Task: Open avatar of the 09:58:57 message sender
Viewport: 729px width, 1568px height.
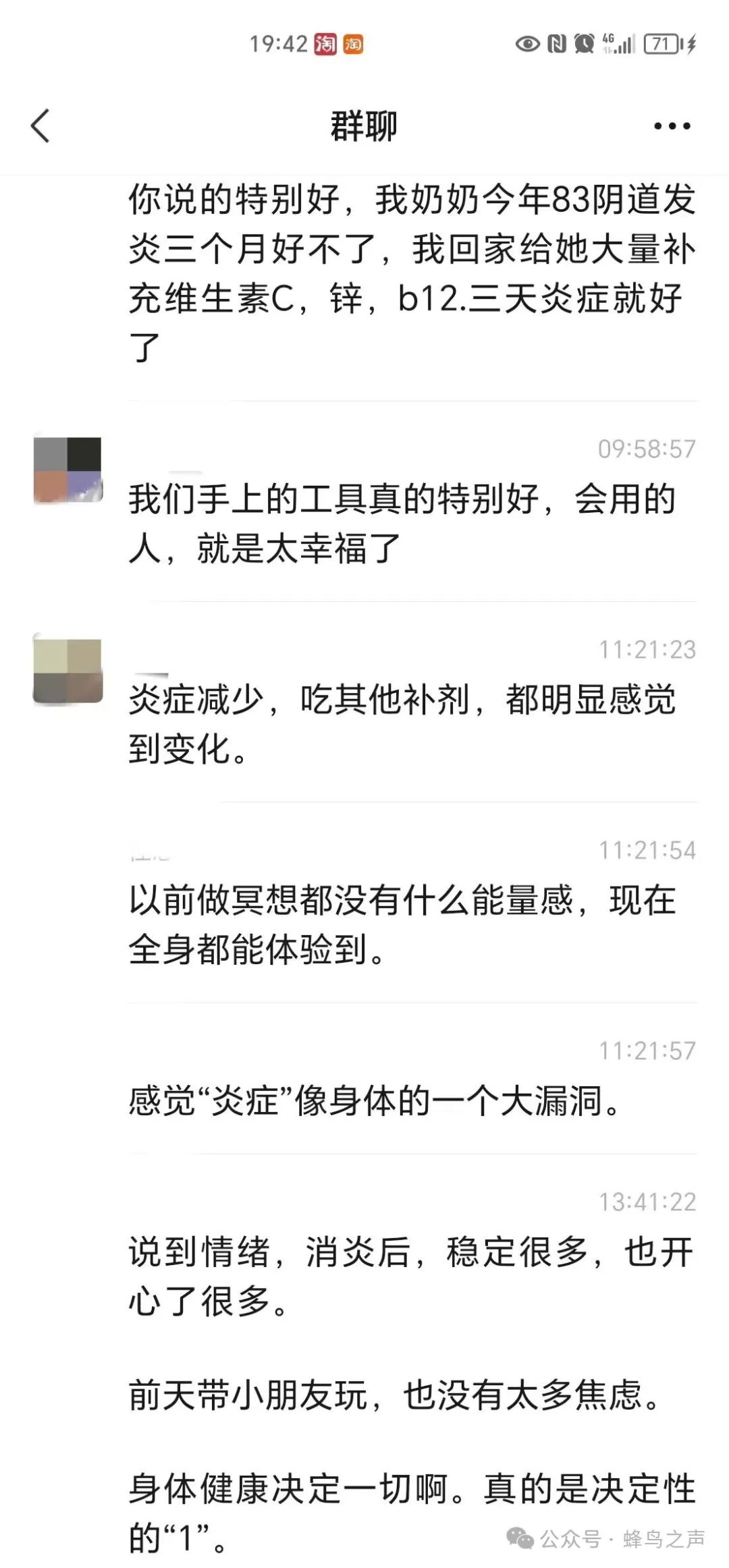Action: pyautogui.click(x=67, y=470)
